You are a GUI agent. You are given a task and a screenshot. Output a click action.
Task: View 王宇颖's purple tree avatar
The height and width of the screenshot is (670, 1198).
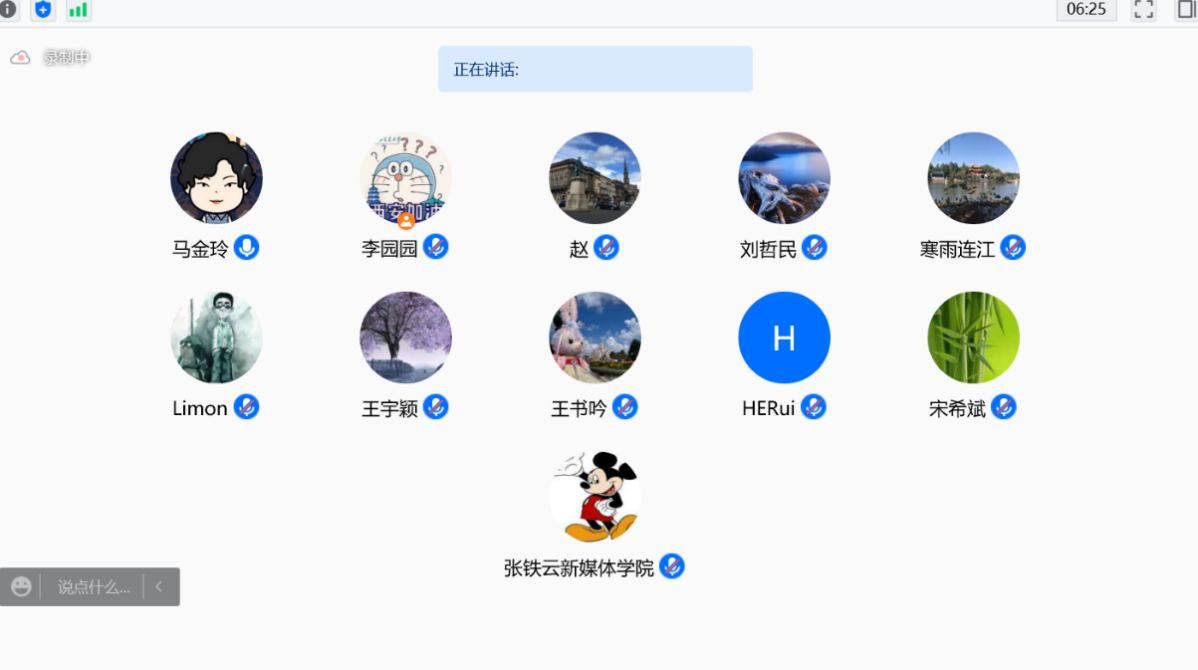pyautogui.click(x=405, y=337)
